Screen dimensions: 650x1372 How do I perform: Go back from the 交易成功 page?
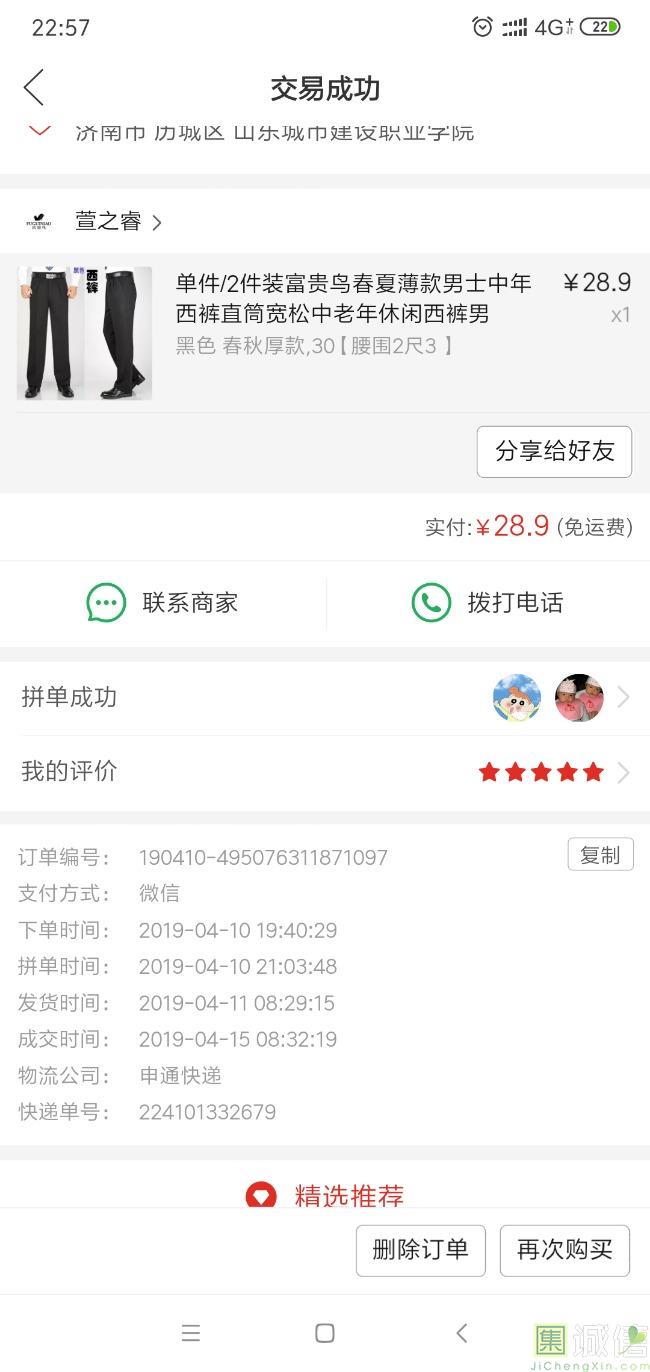click(34, 88)
